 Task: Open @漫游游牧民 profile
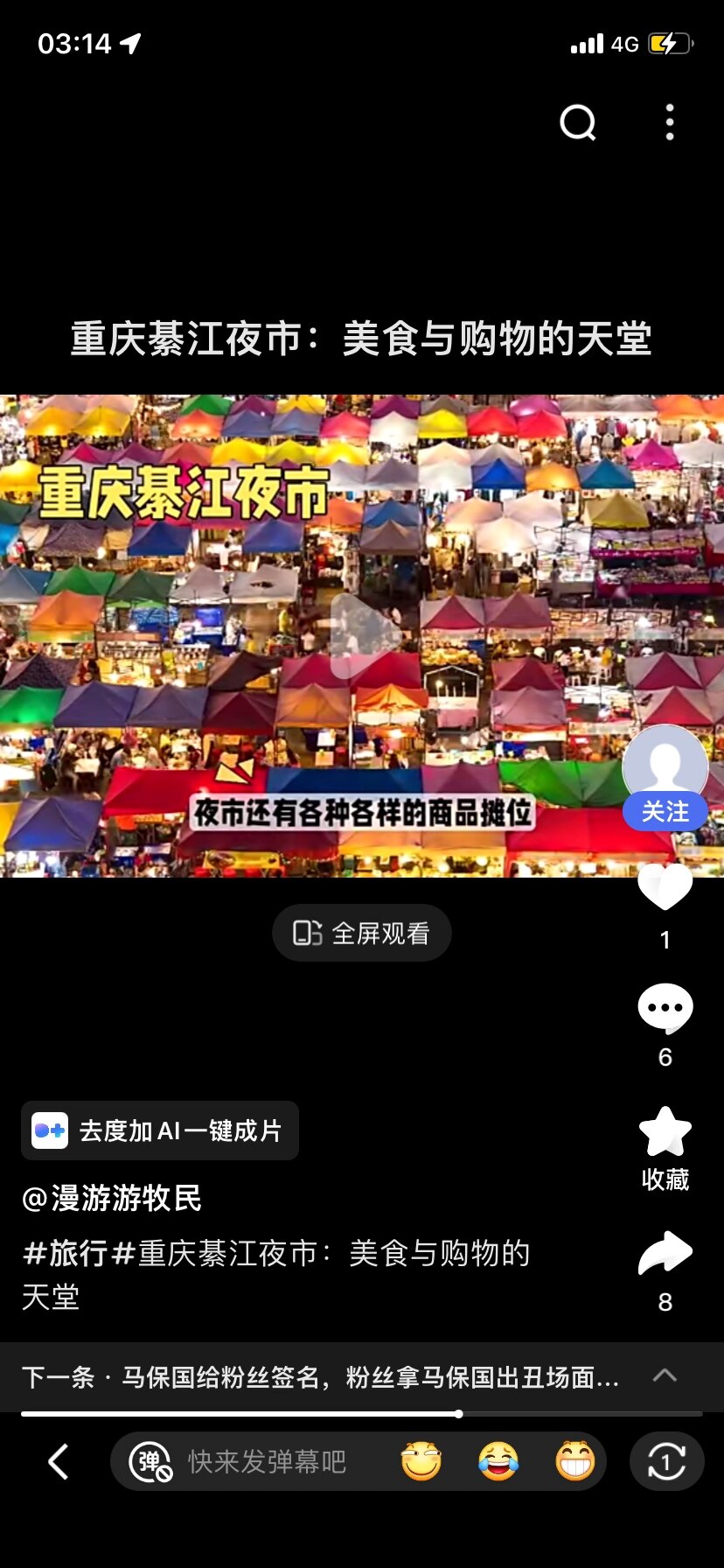112,1198
